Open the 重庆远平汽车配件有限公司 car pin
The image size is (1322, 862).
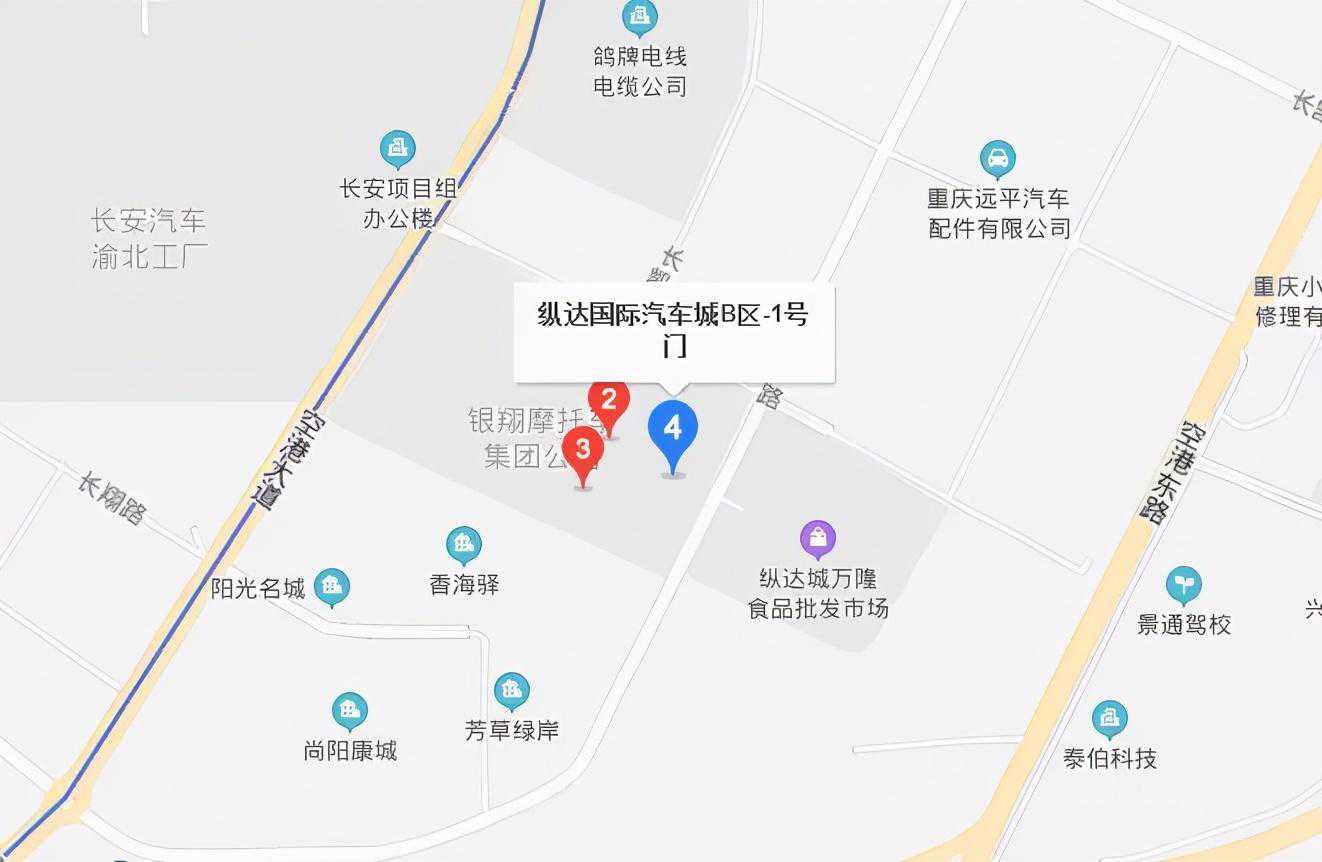997,159
